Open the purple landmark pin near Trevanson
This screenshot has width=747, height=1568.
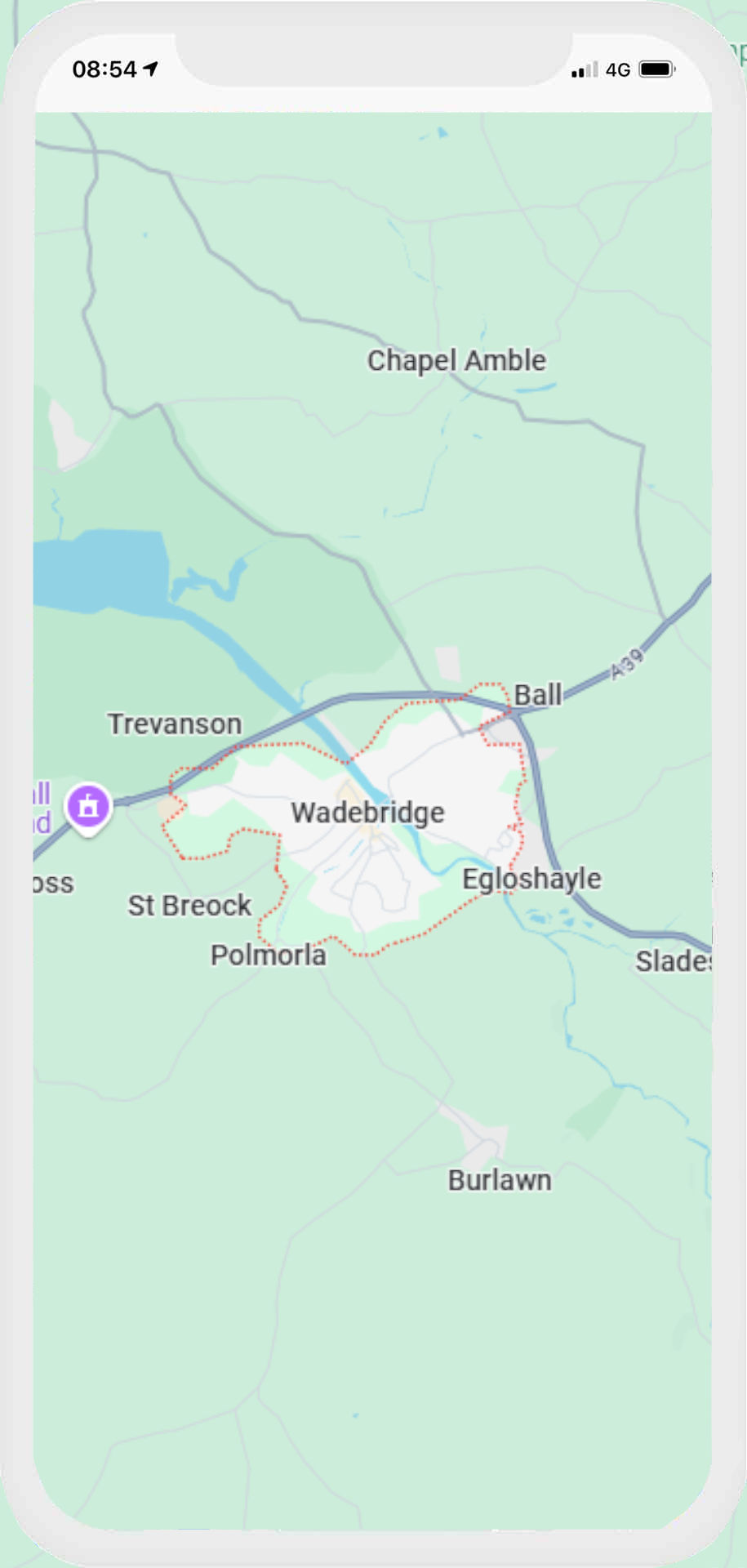pyautogui.click(x=88, y=808)
